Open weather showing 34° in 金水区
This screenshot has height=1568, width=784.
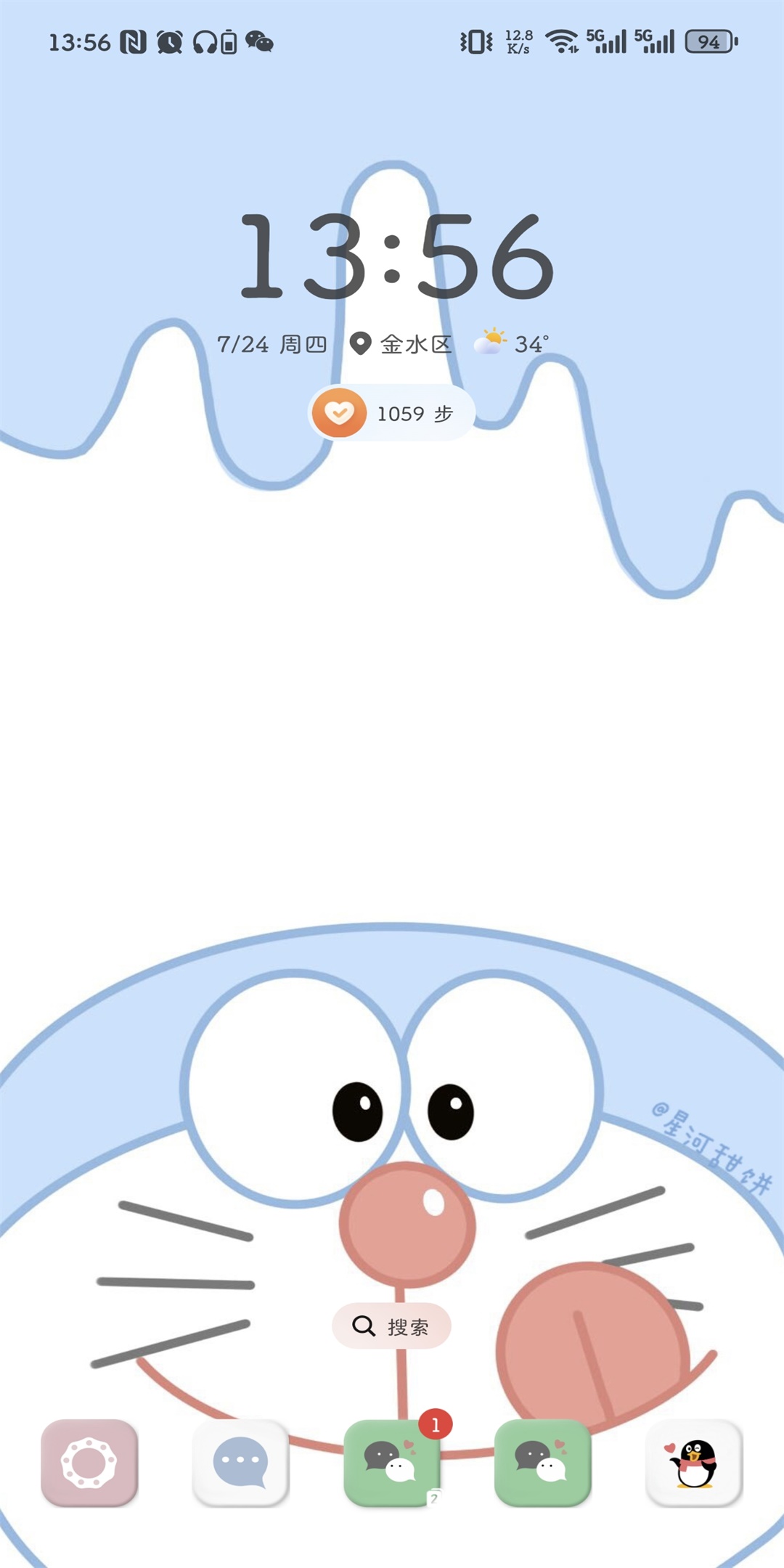(x=512, y=343)
